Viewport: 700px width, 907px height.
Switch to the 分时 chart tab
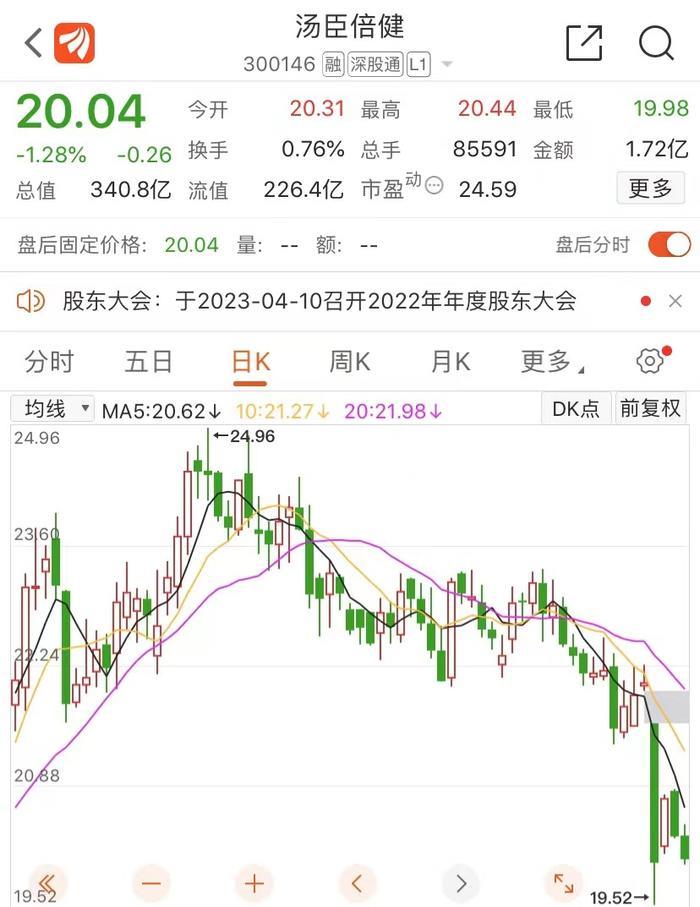[49, 362]
